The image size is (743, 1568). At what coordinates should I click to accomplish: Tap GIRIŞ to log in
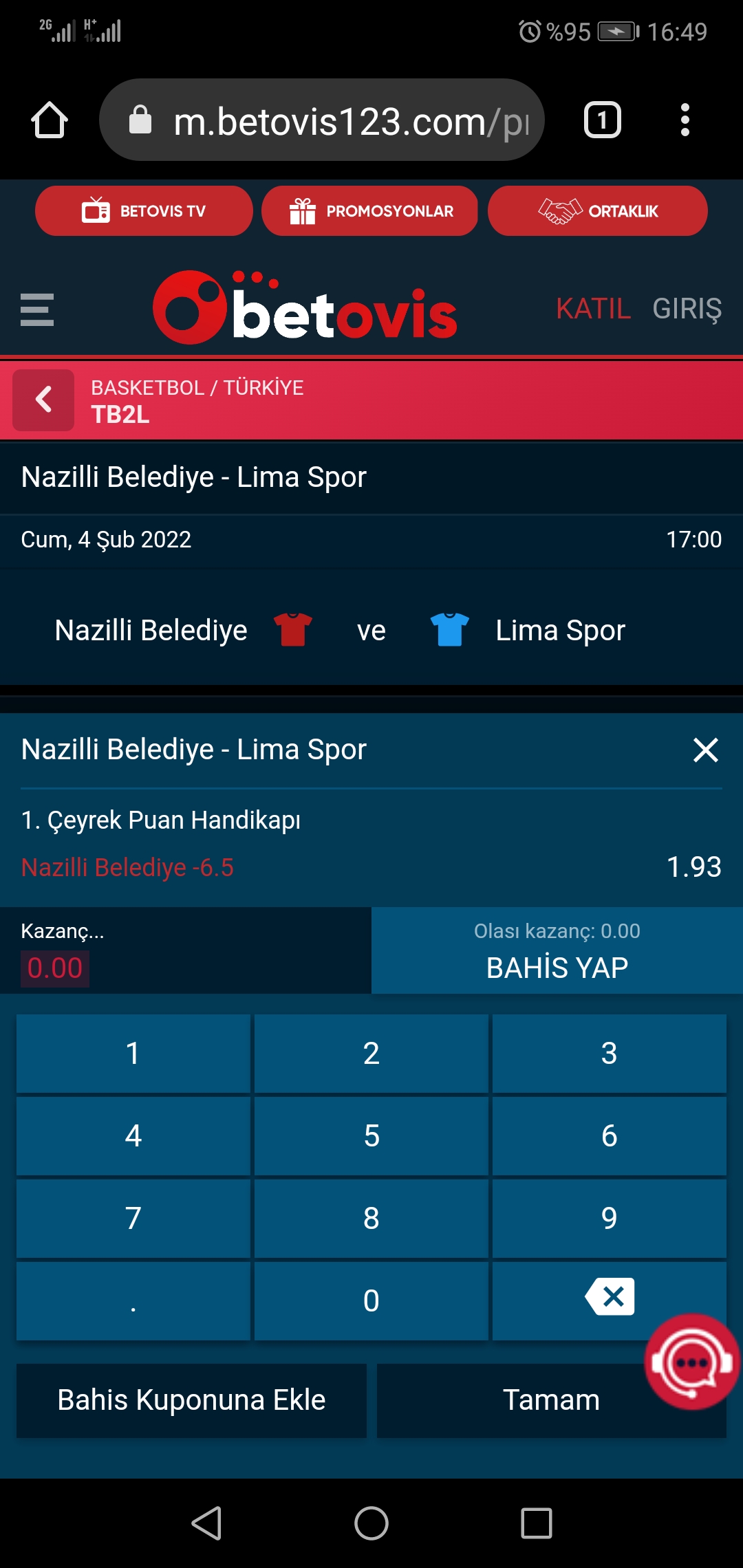[x=687, y=309]
